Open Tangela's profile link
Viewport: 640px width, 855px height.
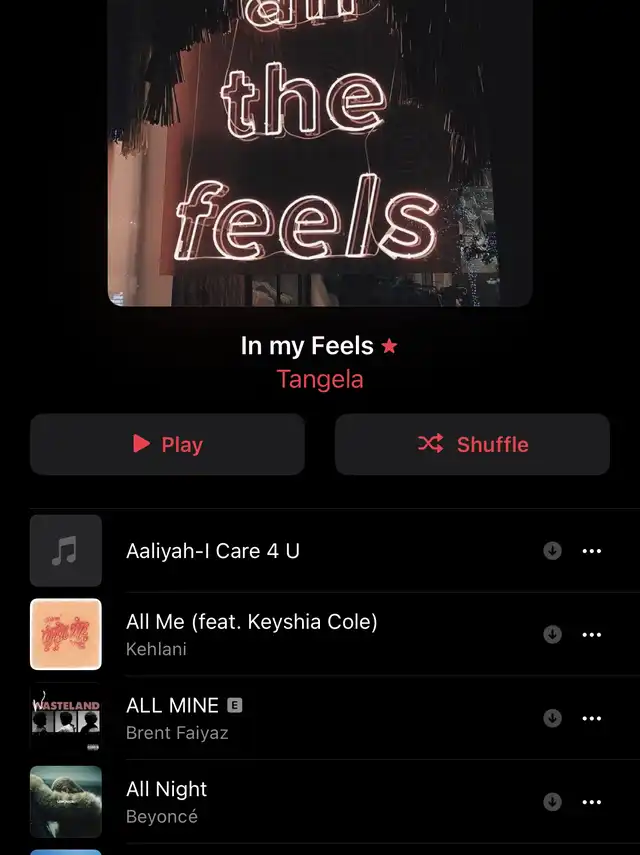tap(320, 380)
